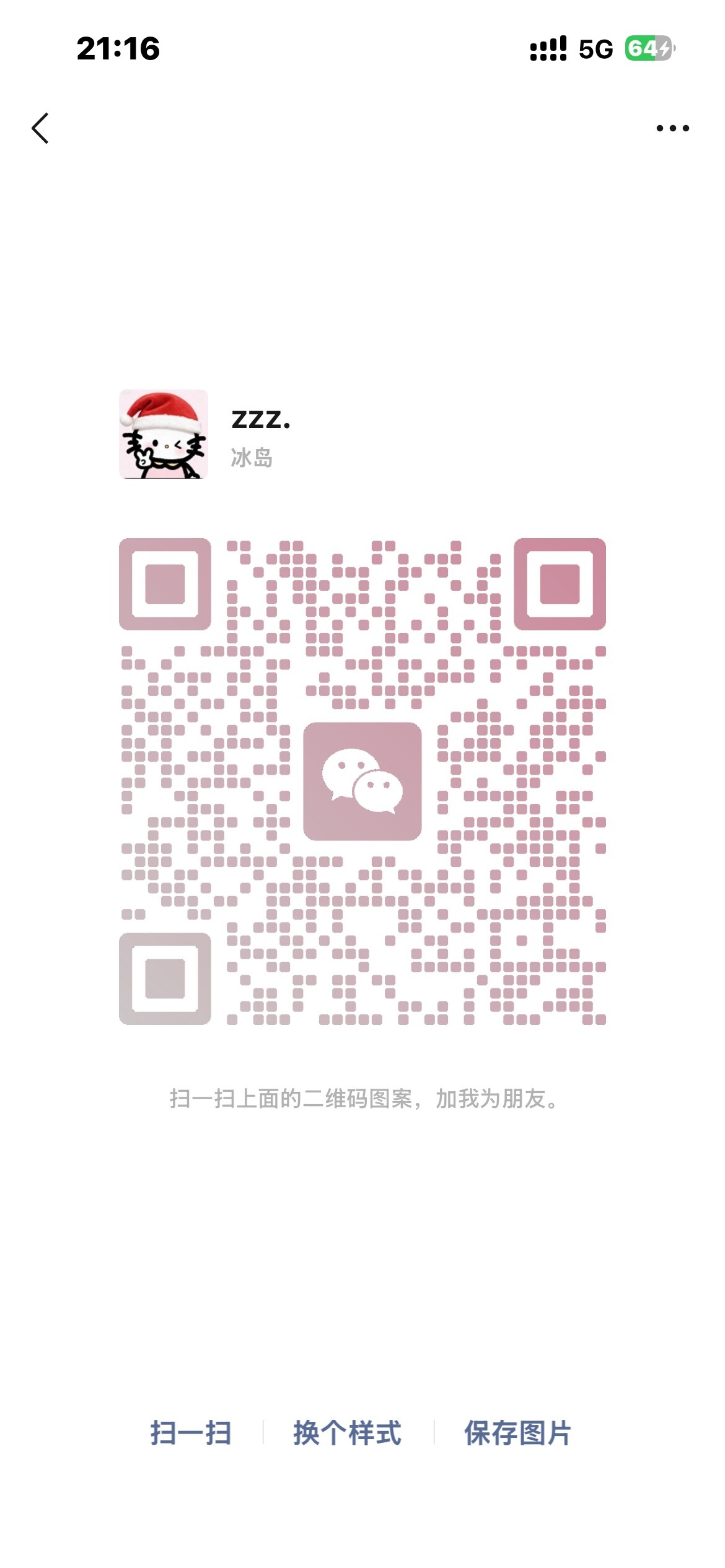Viewport: 725px width, 1568px height.
Task: Change QR style with 换个样式
Action: tap(347, 1433)
